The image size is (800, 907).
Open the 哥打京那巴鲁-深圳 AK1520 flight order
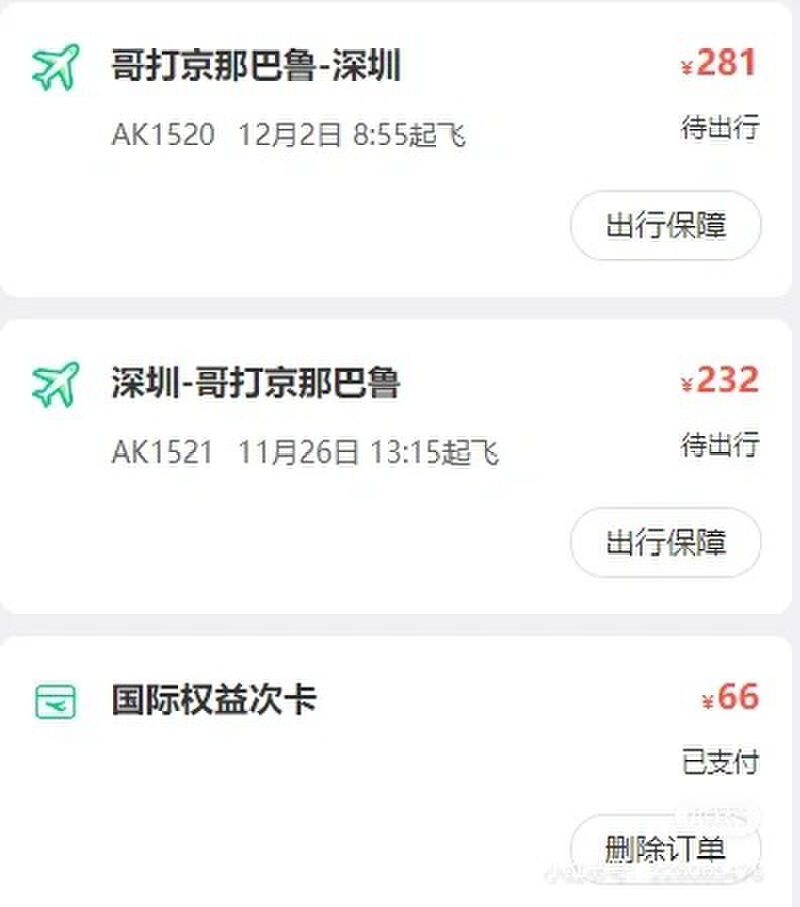[256, 67]
